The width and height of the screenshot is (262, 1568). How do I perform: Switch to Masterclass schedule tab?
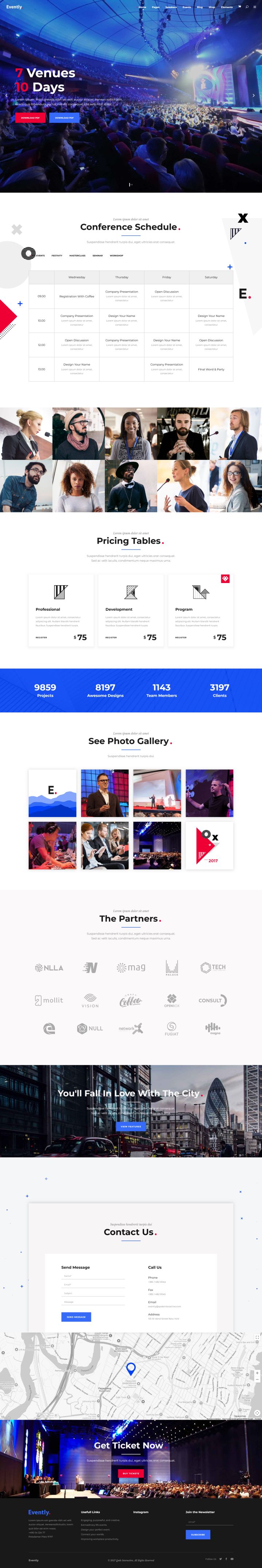(78, 256)
